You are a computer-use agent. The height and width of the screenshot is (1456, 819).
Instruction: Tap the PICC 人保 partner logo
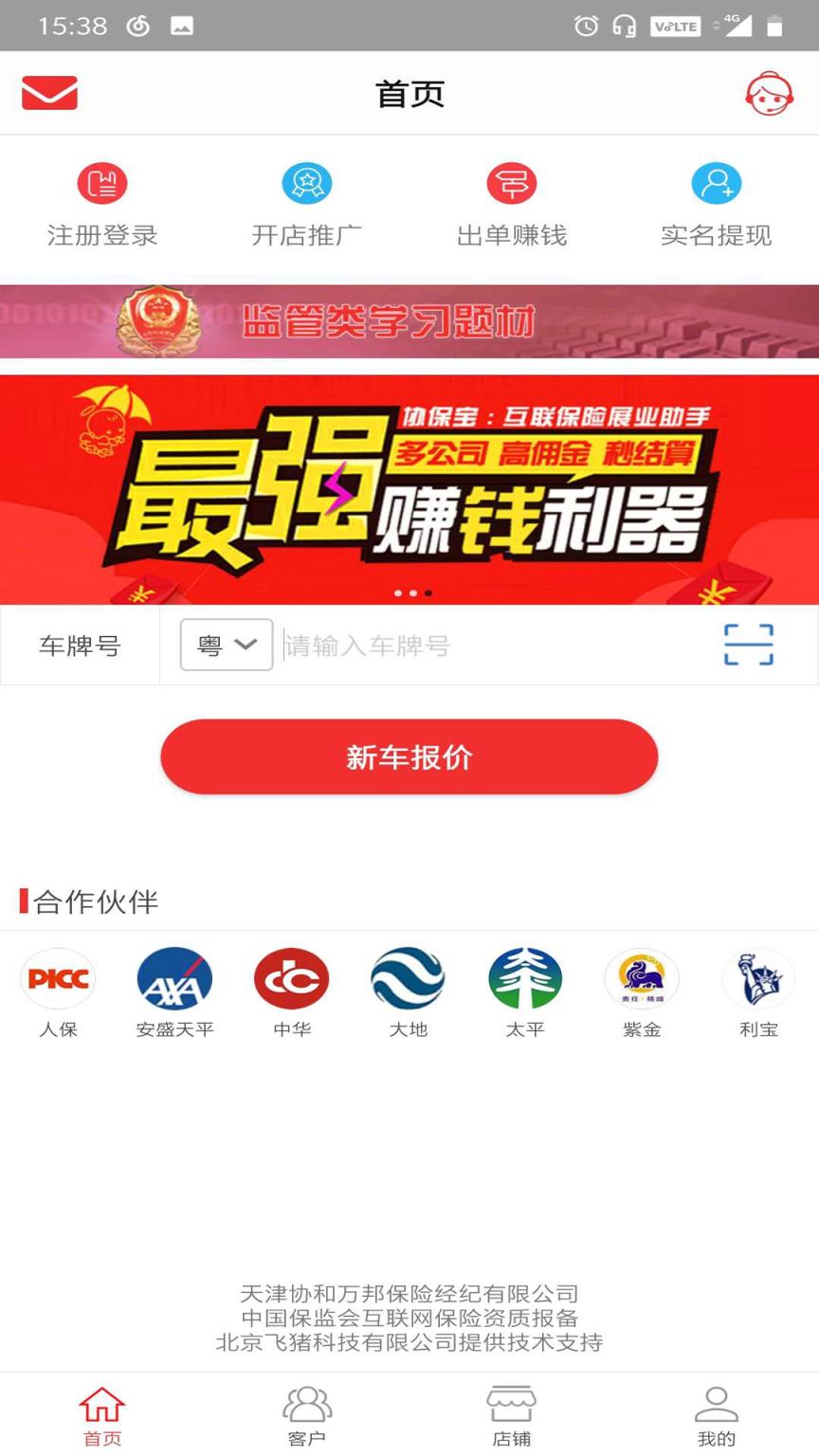pos(58,977)
